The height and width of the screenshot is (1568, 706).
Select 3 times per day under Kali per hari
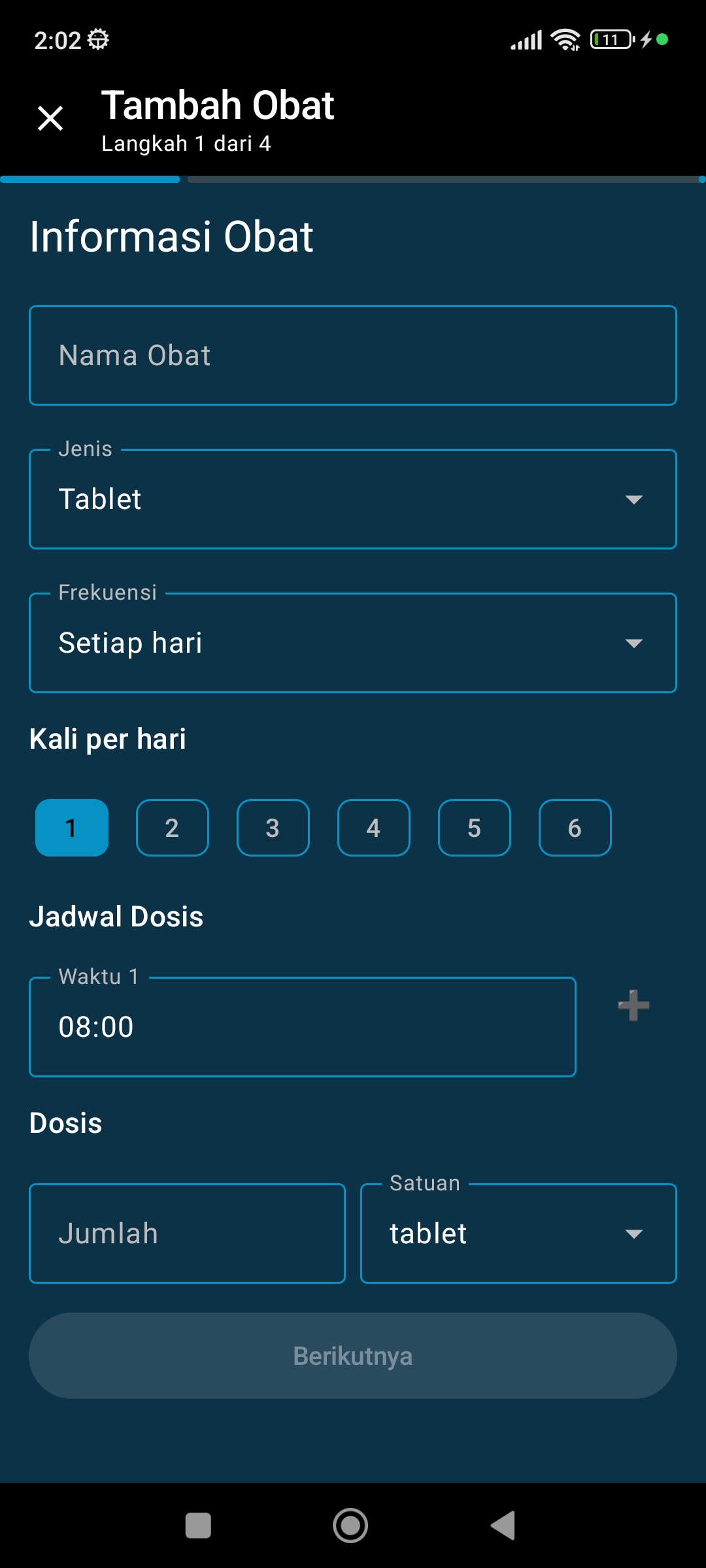pos(273,827)
